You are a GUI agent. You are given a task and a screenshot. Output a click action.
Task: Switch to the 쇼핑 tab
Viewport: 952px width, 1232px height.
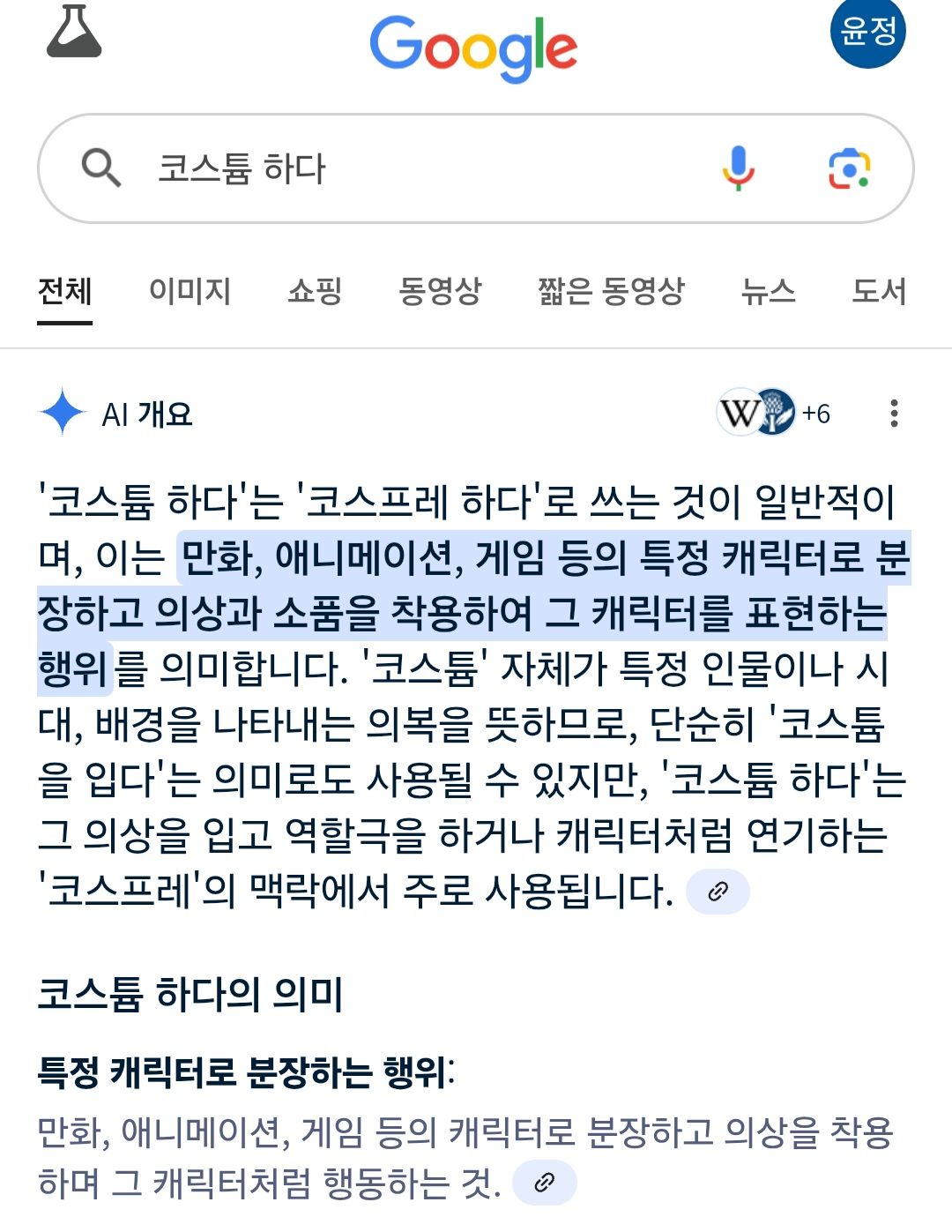tap(315, 291)
